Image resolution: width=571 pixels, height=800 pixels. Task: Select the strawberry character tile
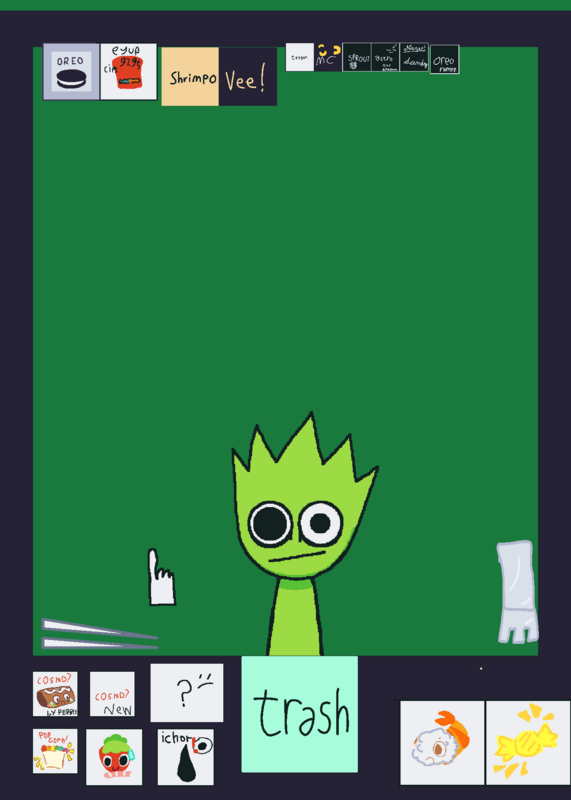pyautogui.click(x=114, y=757)
